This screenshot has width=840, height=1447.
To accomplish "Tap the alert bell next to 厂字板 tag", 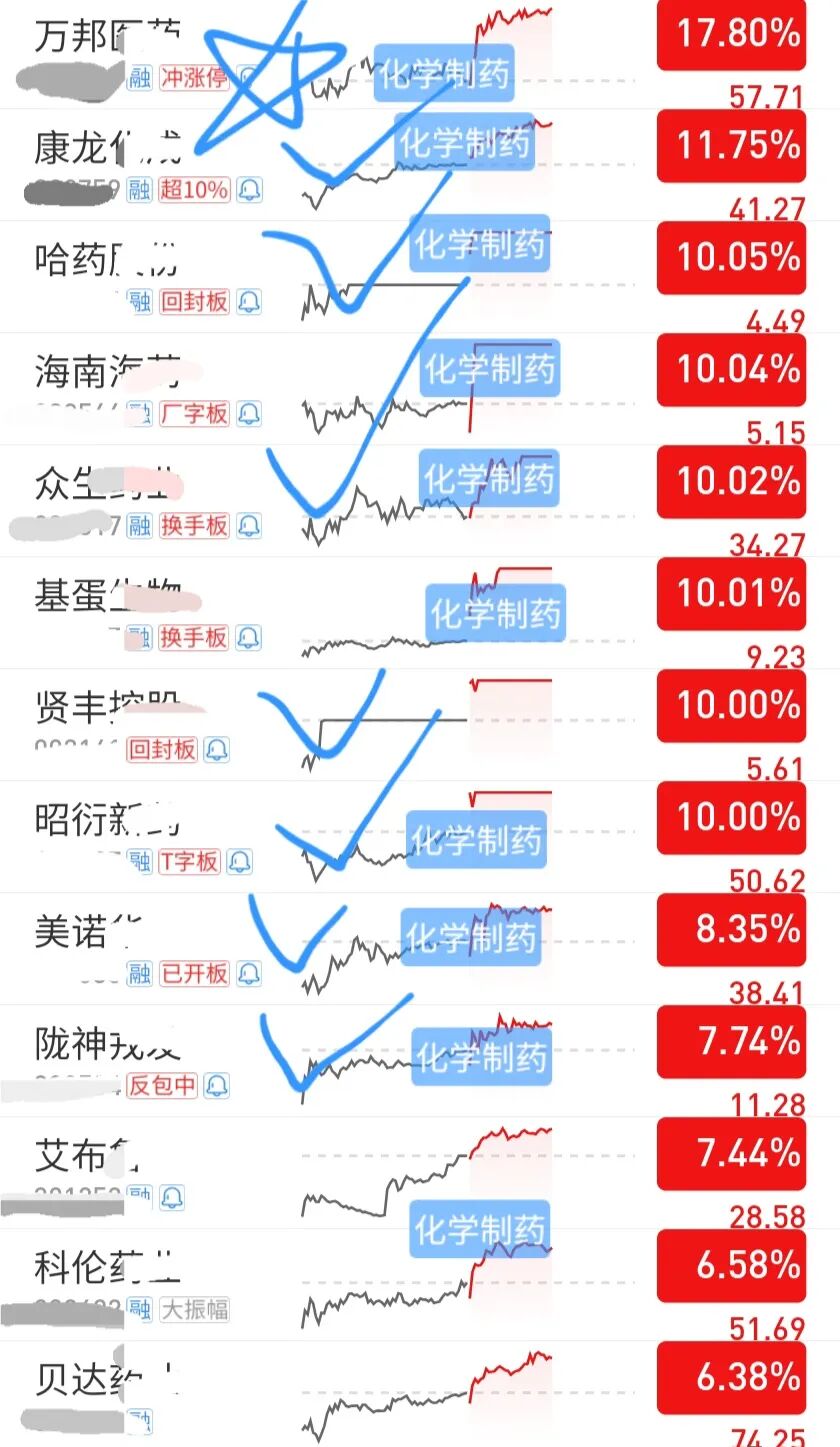I will click(249, 414).
